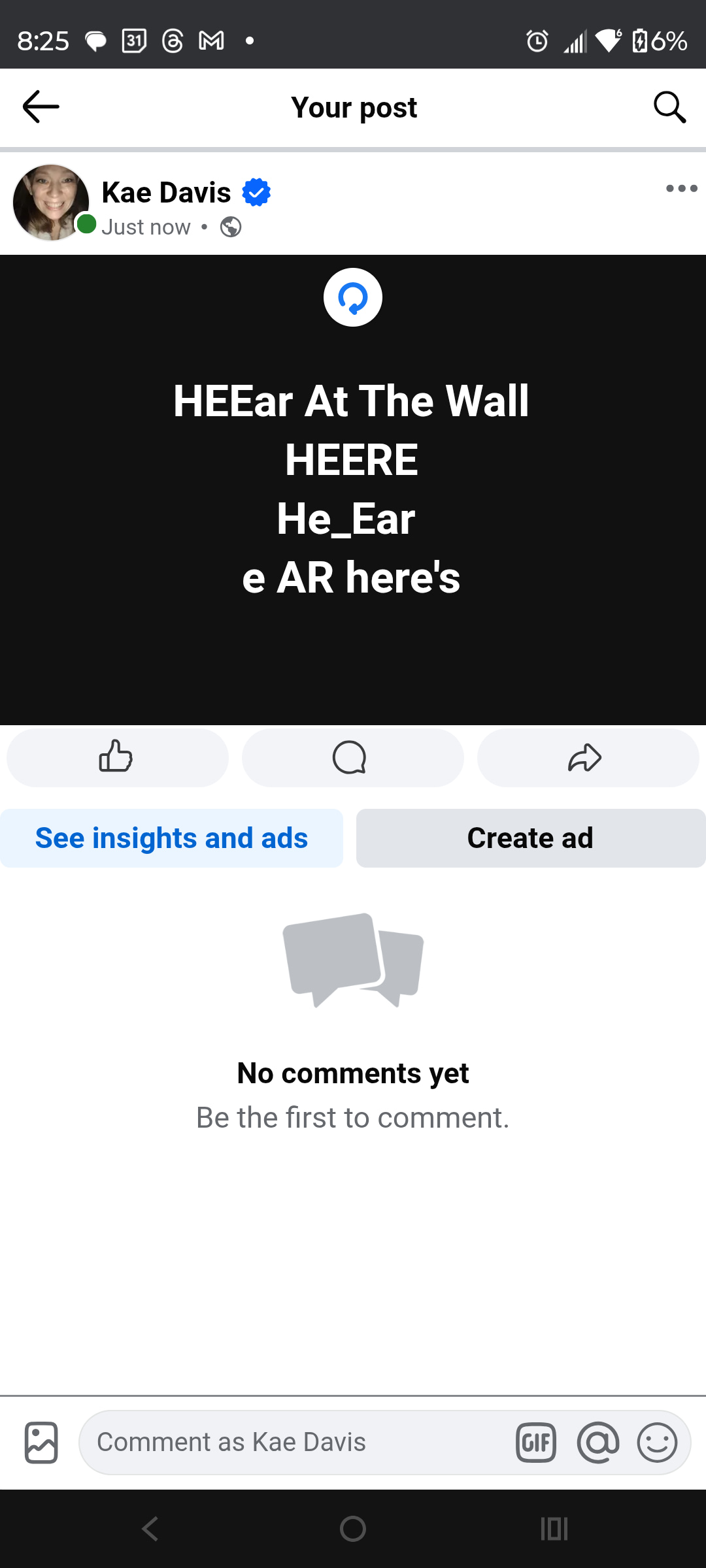
Task: Open See insights and ads
Action: 171,838
